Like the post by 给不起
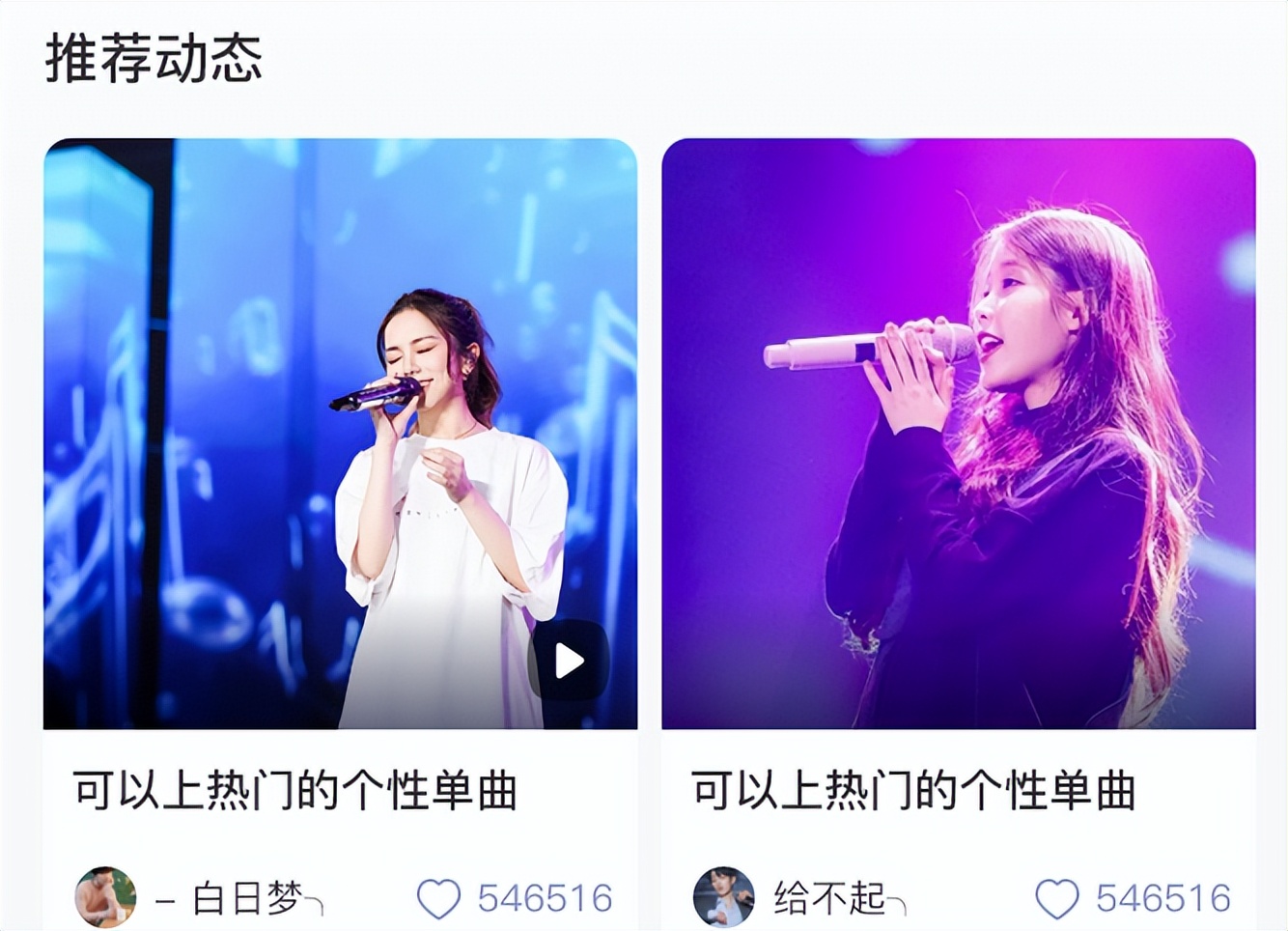1288x931 pixels. click(x=1056, y=899)
